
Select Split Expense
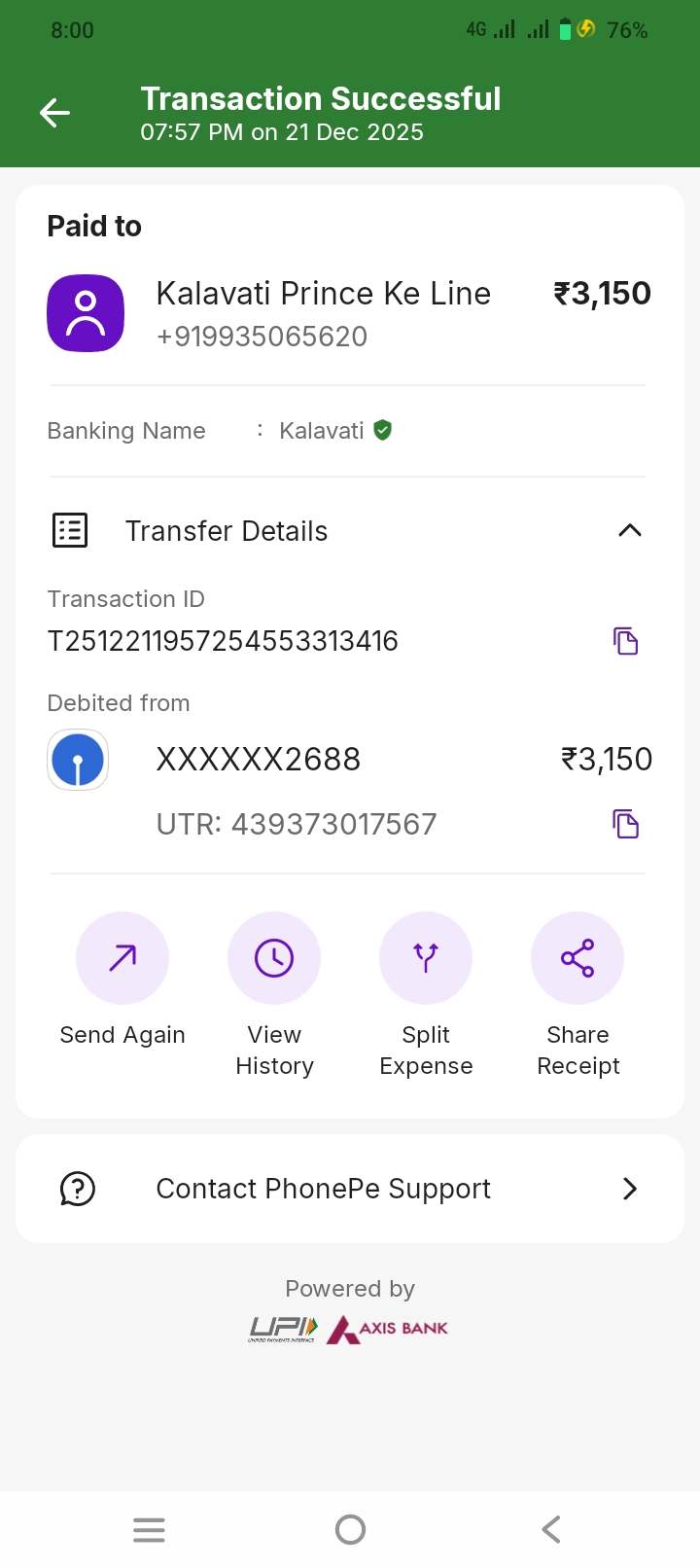pyautogui.click(x=426, y=959)
